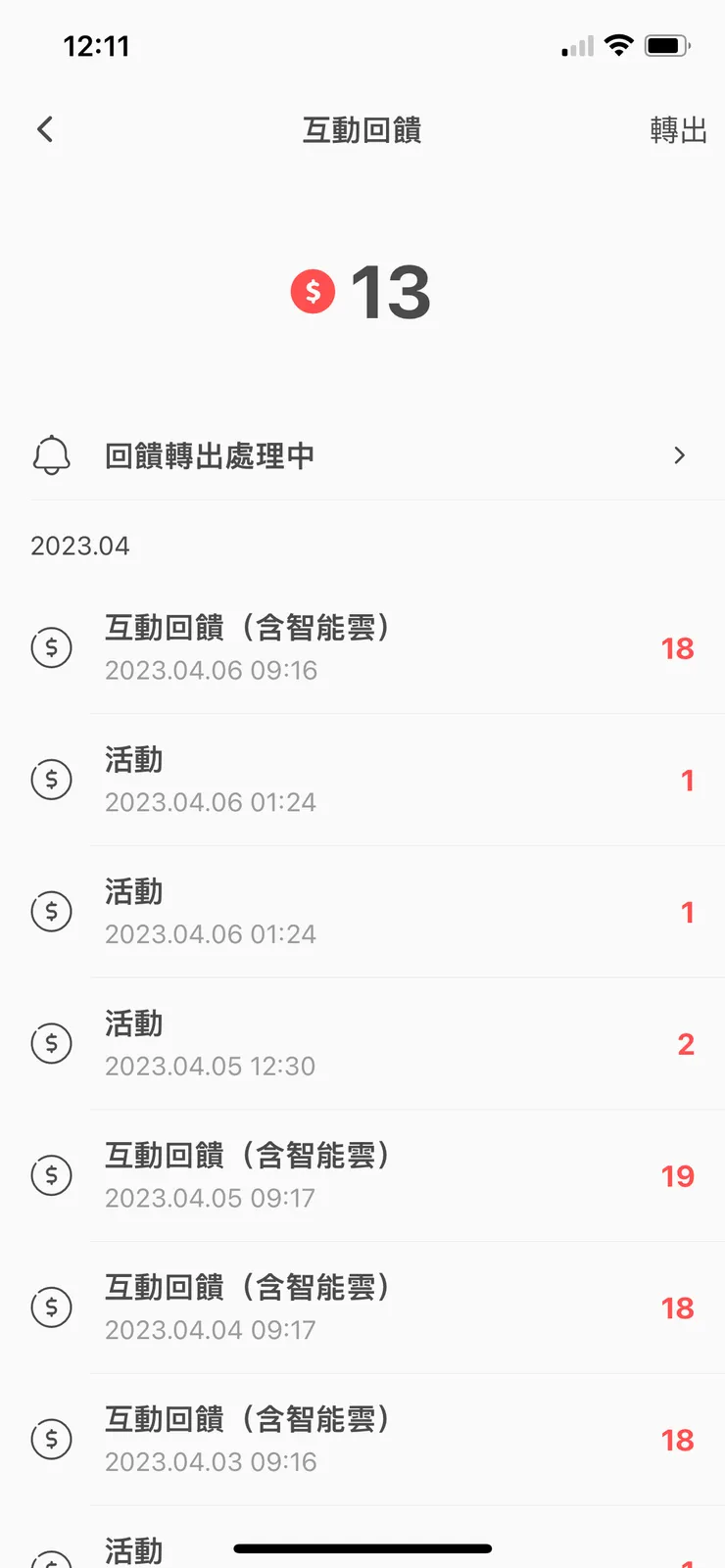Select the coin icon beside 互動回饋（含智能雲）dated 04.06
725x1568 pixels.
point(51,647)
